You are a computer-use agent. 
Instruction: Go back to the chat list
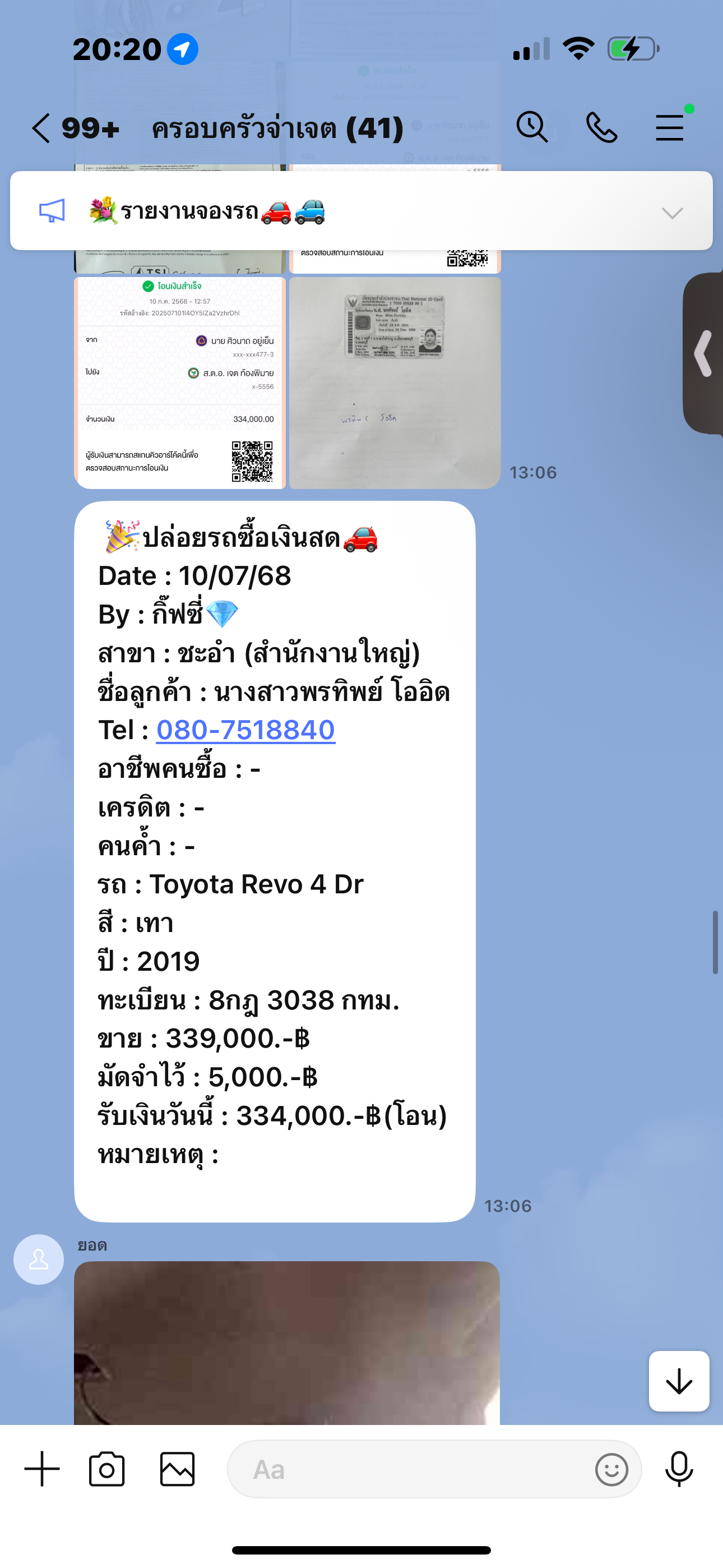[x=41, y=128]
